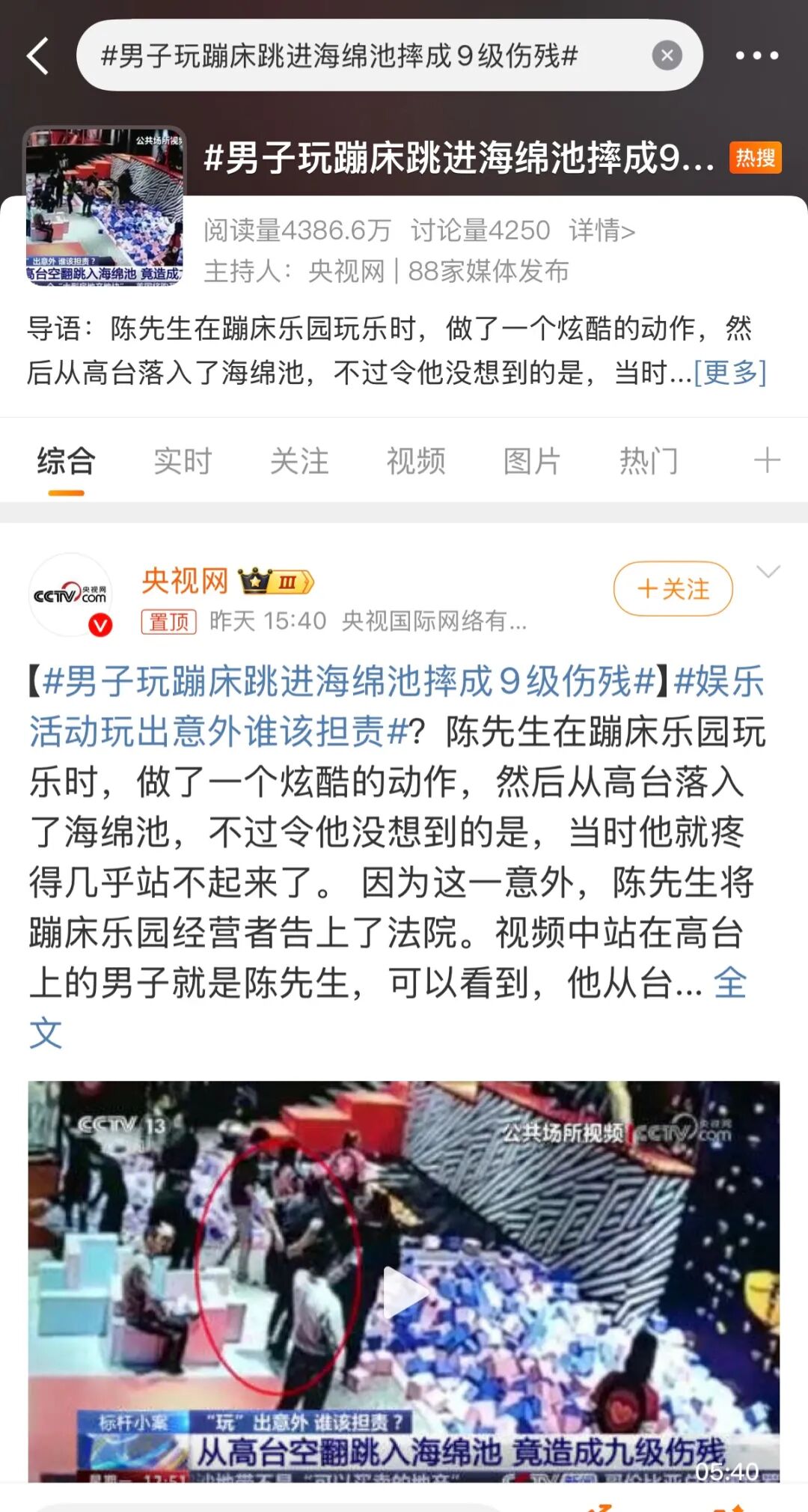Switch to the 关注 tab
The image size is (808, 1512).
pyautogui.click(x=299, y=460)
